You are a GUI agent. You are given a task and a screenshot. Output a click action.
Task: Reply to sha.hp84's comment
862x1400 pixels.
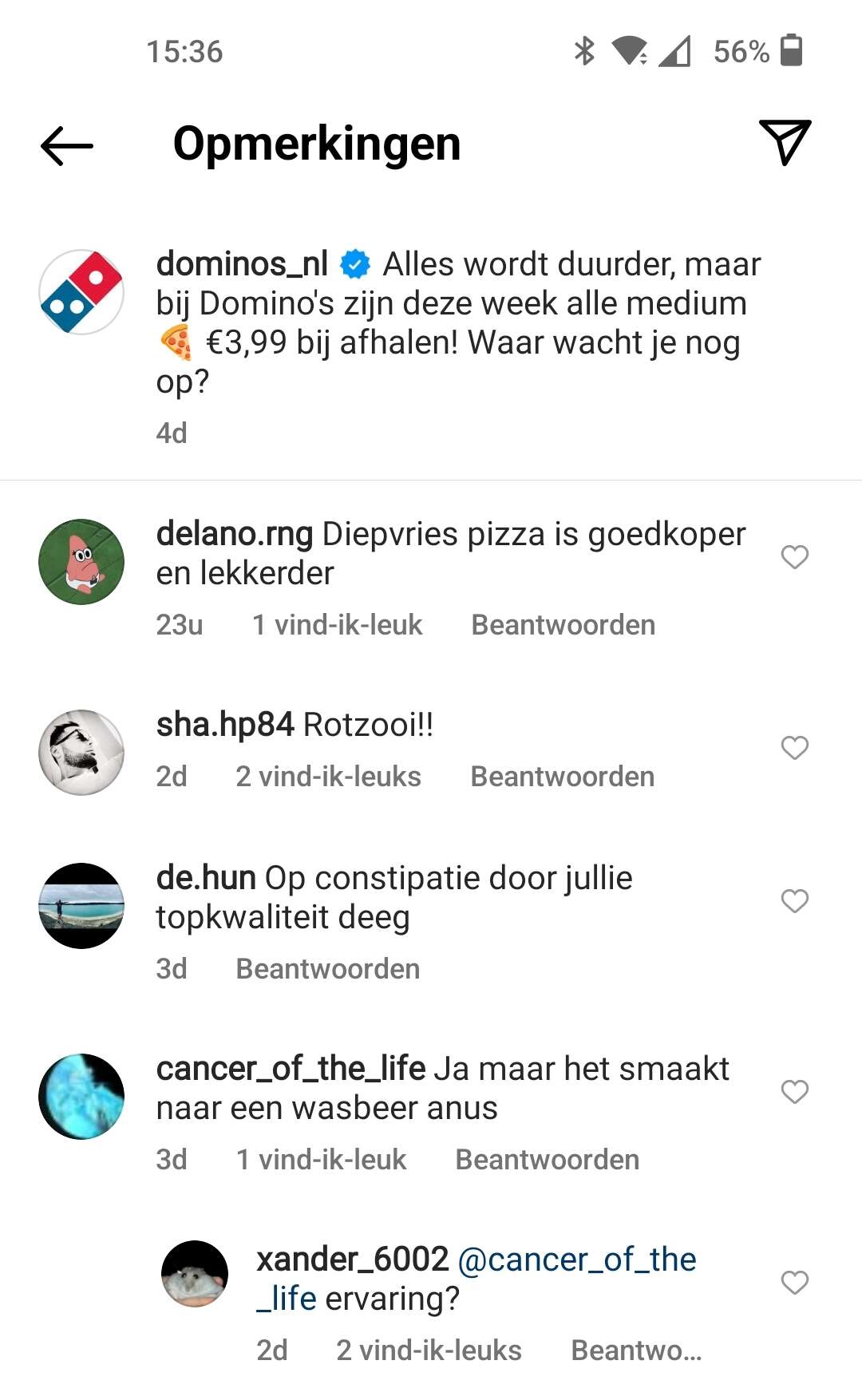pyautogui.click(x=563, y=777)
